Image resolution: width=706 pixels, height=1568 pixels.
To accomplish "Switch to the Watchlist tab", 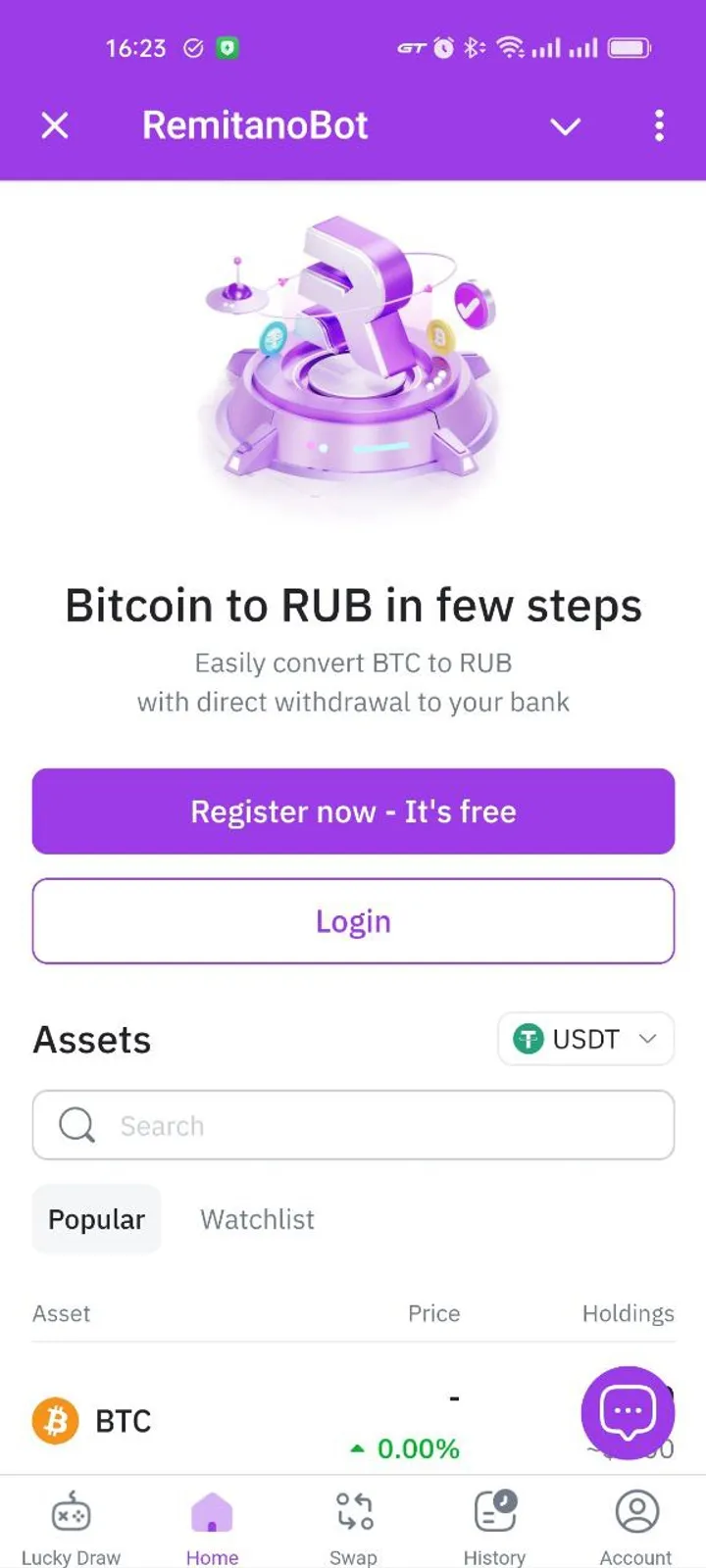I will [x=257, y=1219].
